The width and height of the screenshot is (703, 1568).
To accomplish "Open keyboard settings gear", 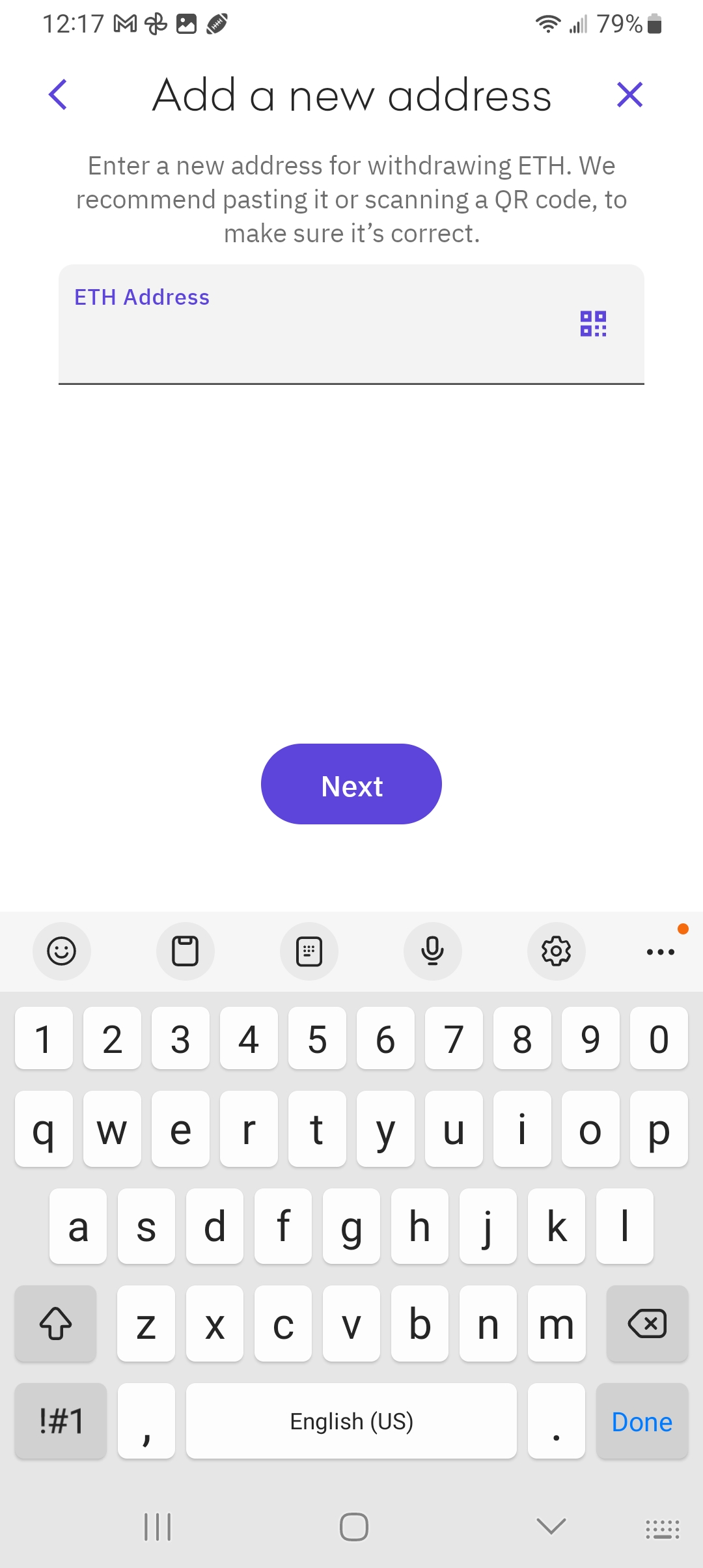I will click(x=557, y=951).
